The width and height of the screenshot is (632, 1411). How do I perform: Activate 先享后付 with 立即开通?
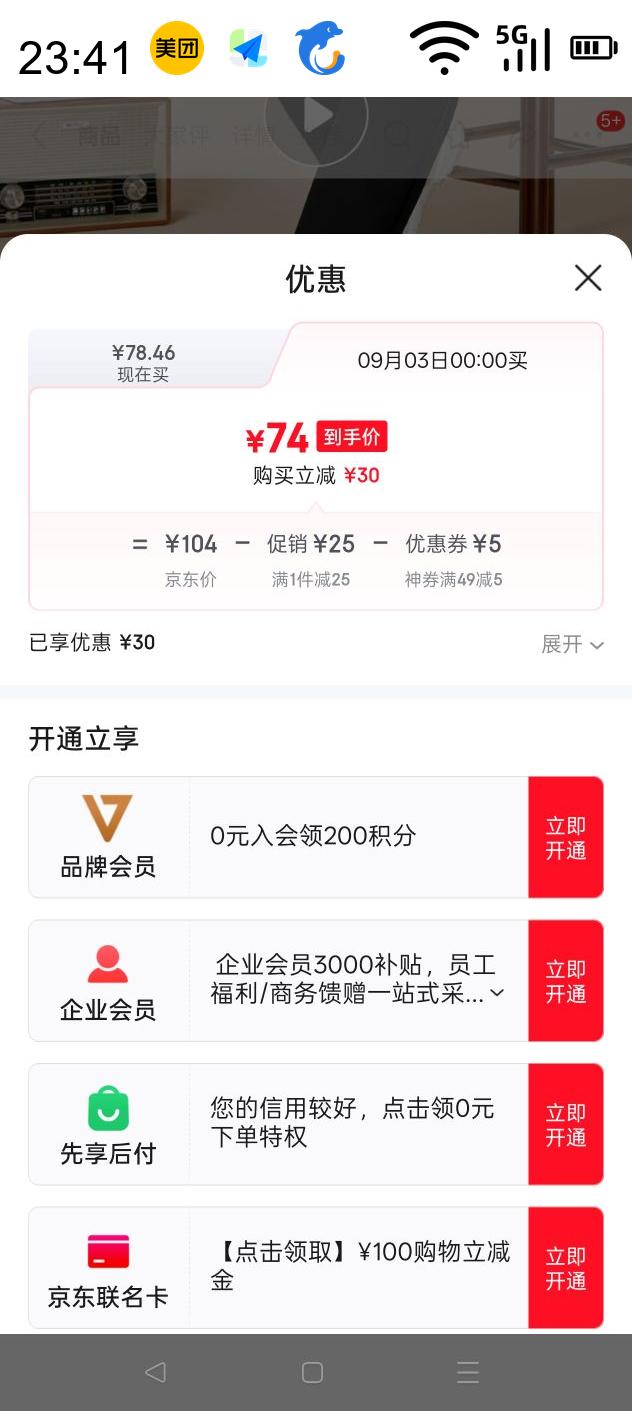point(565,1125)
